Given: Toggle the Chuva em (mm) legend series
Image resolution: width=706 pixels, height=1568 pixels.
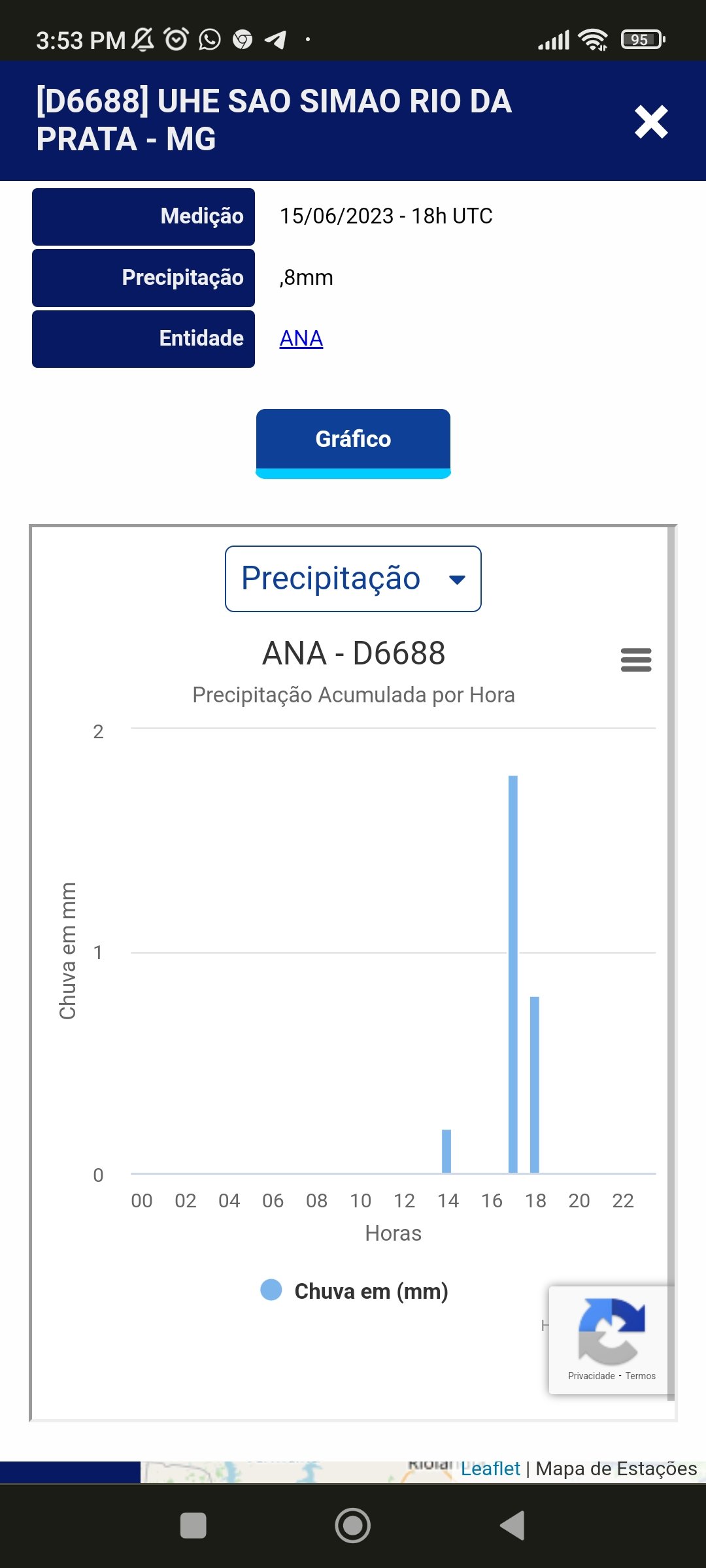Looking at the screenshot, I should coord(354,1291).
